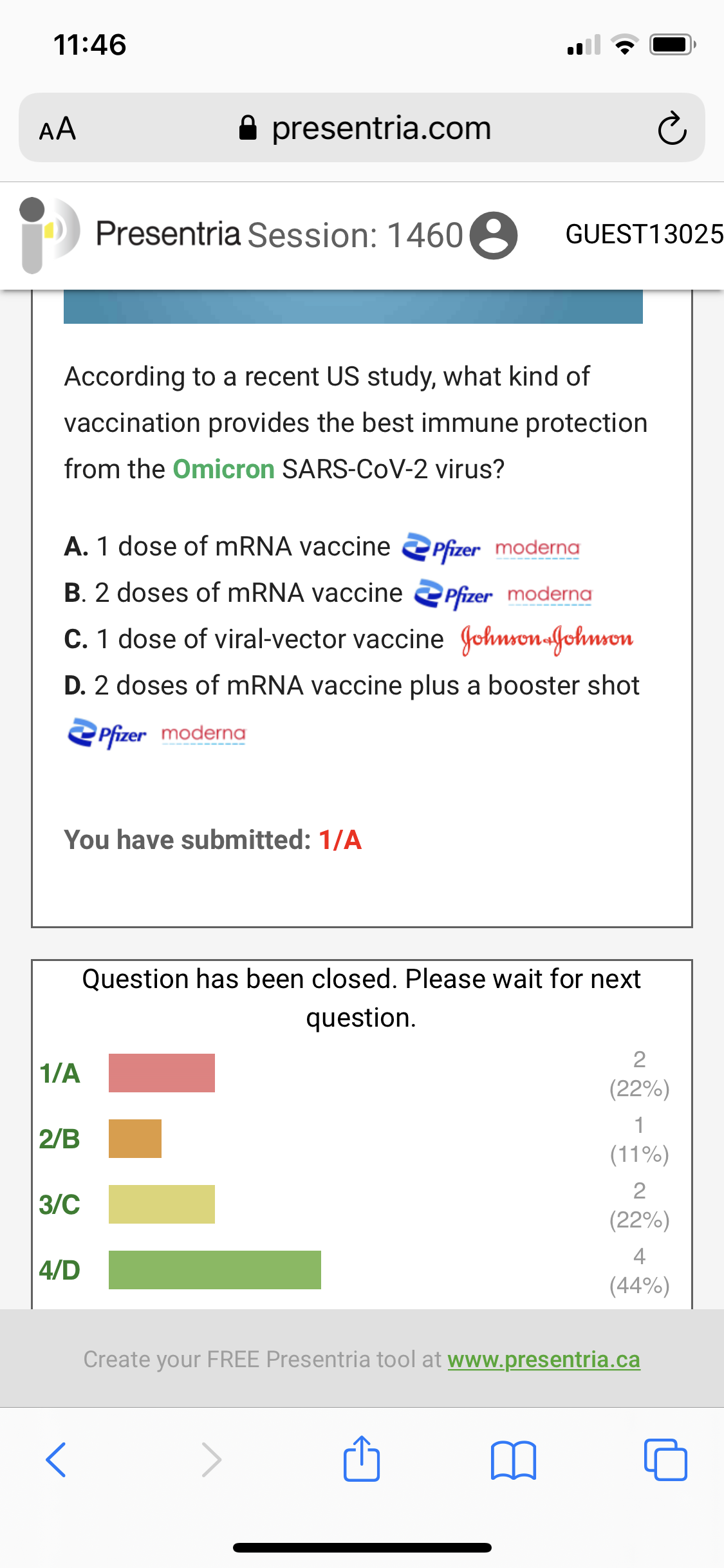Show all open Safari tabs
Image resolution: width=724 pixels, height=1568 pixels.
coord(665,1459)
